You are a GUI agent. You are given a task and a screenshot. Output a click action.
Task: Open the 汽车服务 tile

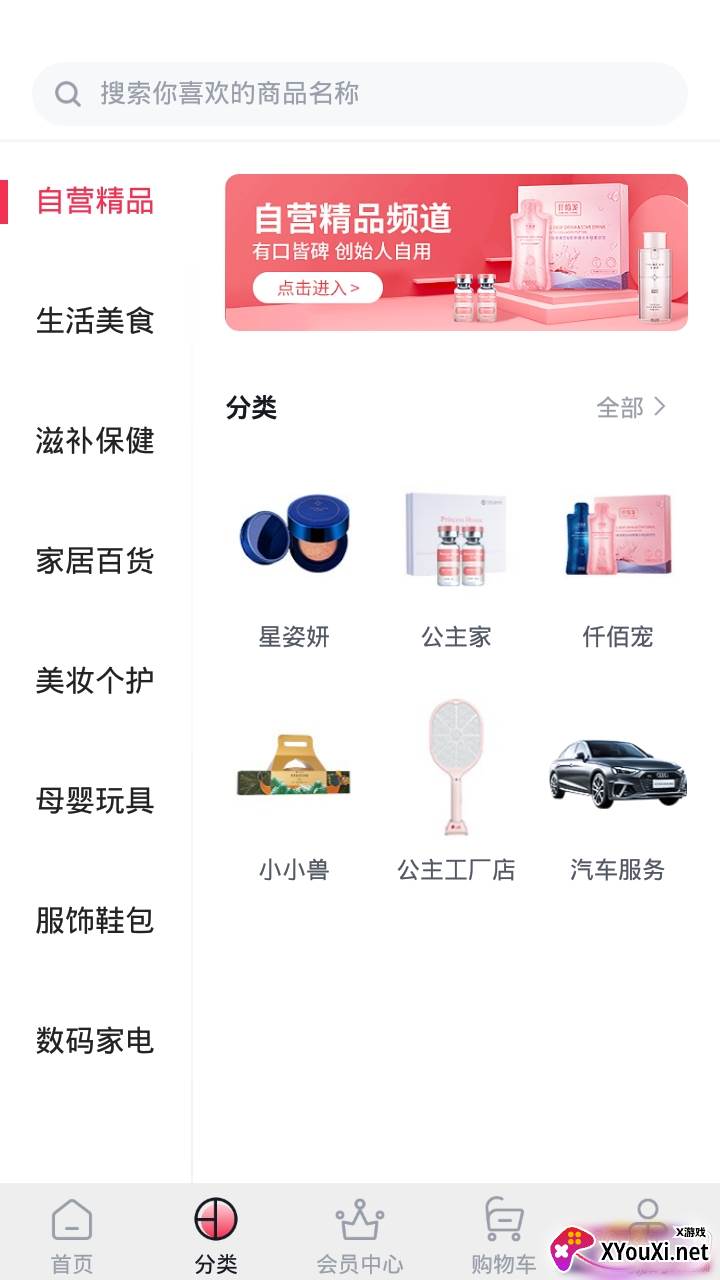(x=618, y=800)
